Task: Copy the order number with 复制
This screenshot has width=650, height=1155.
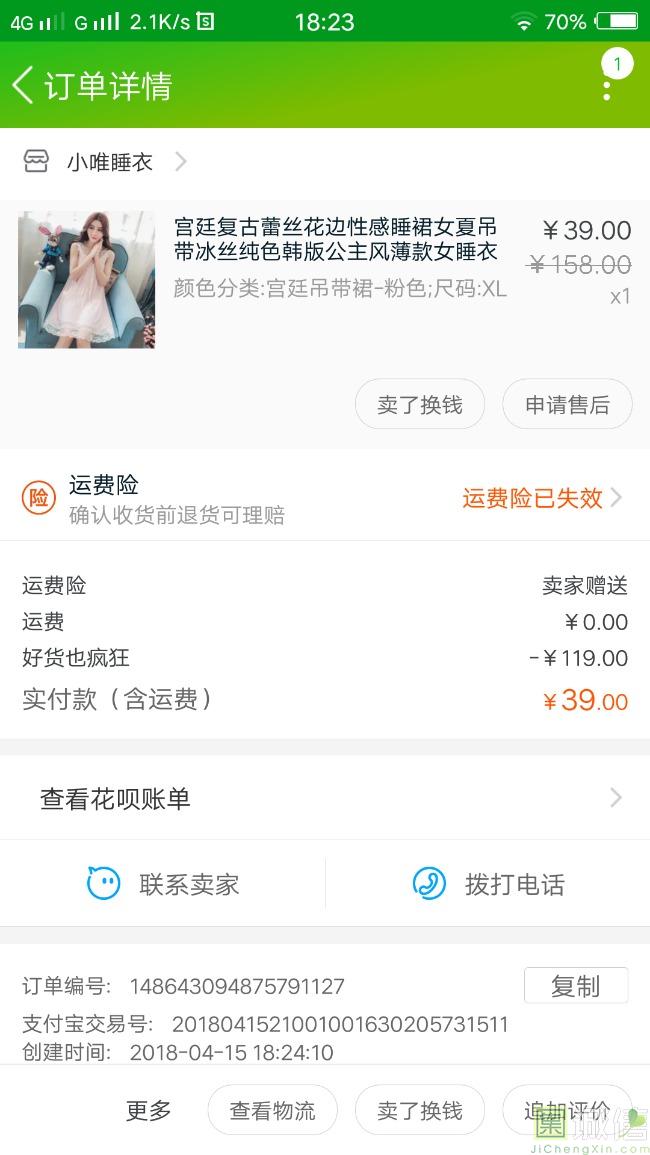Action: click(x=575, y=986)
